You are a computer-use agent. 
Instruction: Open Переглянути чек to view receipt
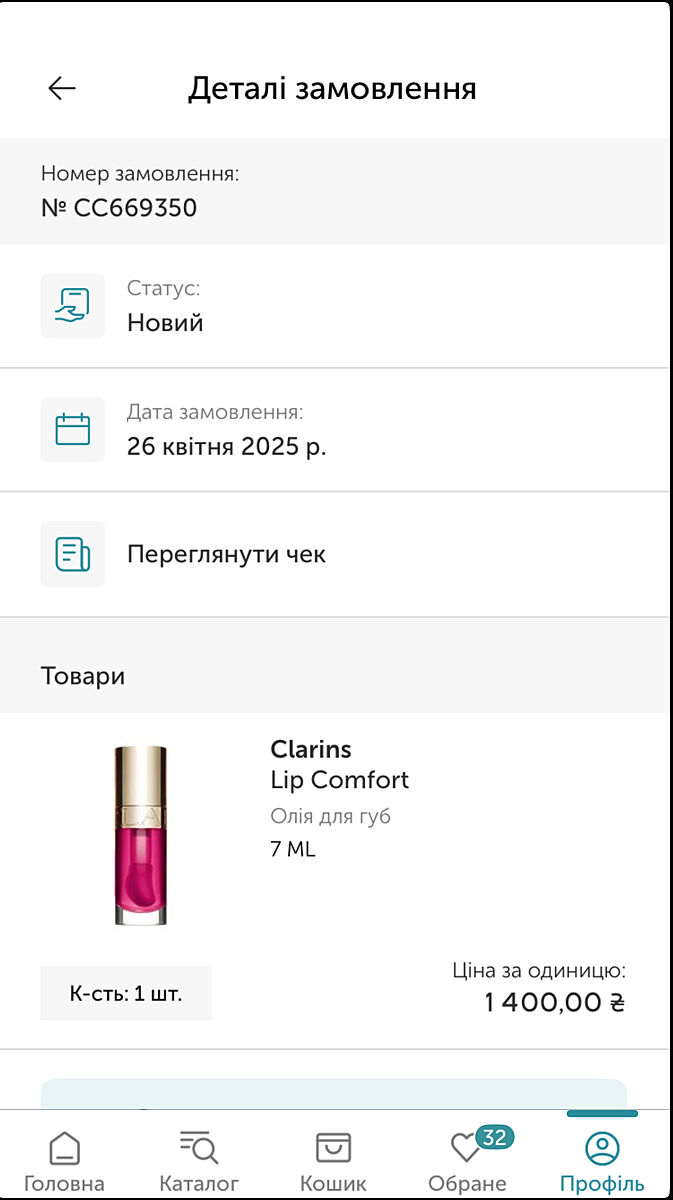(226, 554)
